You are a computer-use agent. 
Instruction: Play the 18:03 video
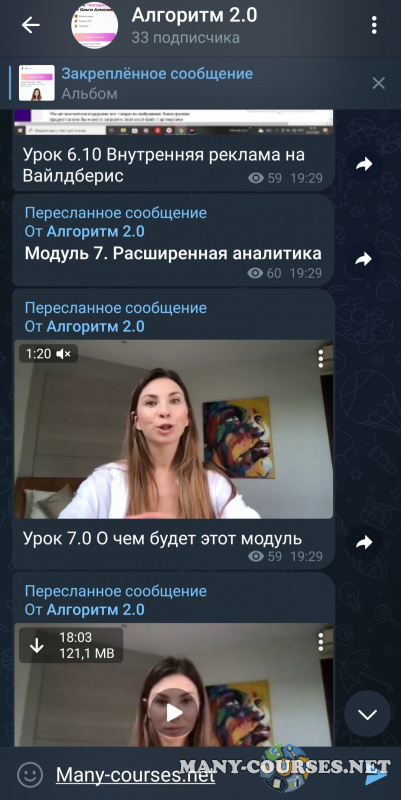[174, 713]
